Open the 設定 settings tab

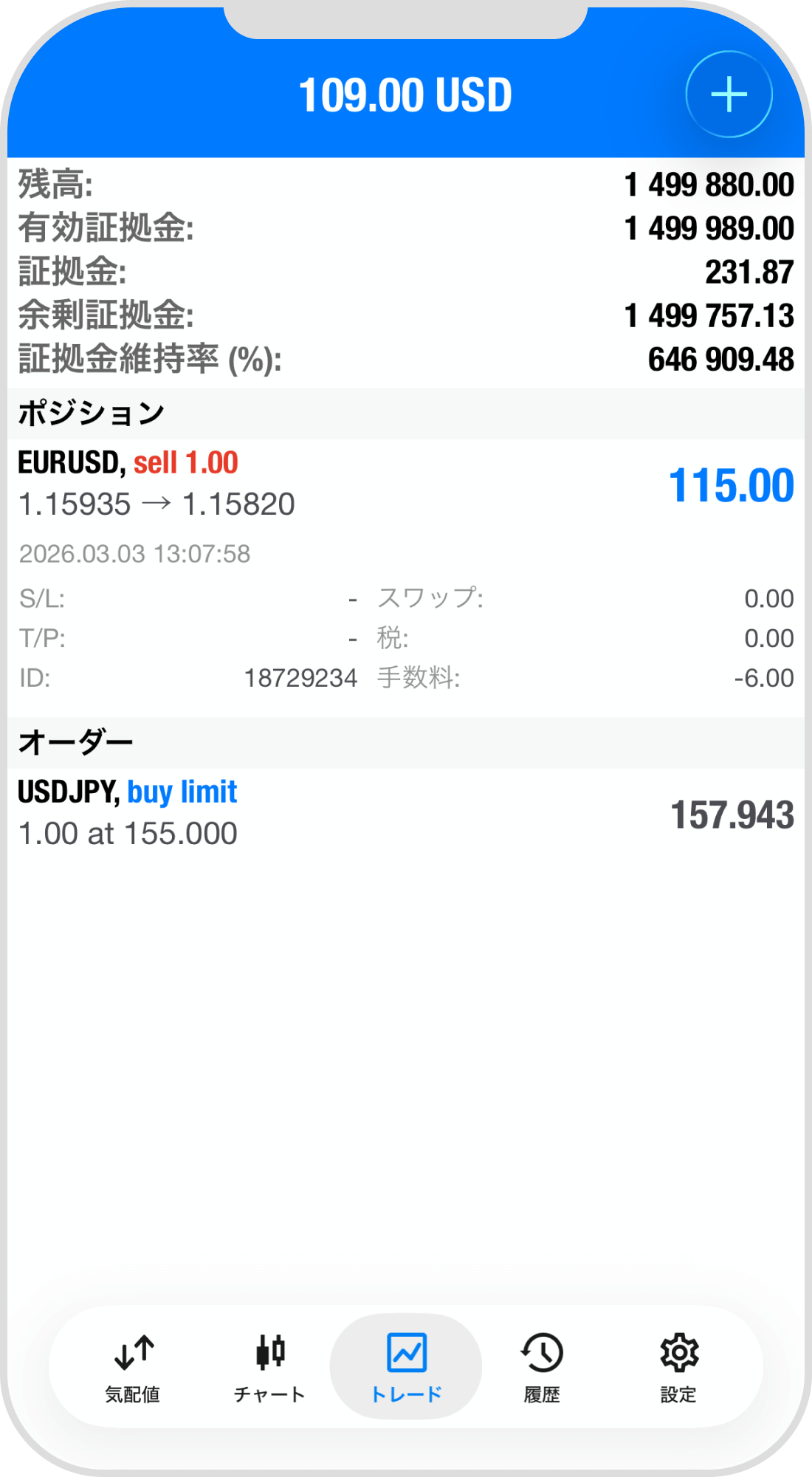click(678, 1367)
